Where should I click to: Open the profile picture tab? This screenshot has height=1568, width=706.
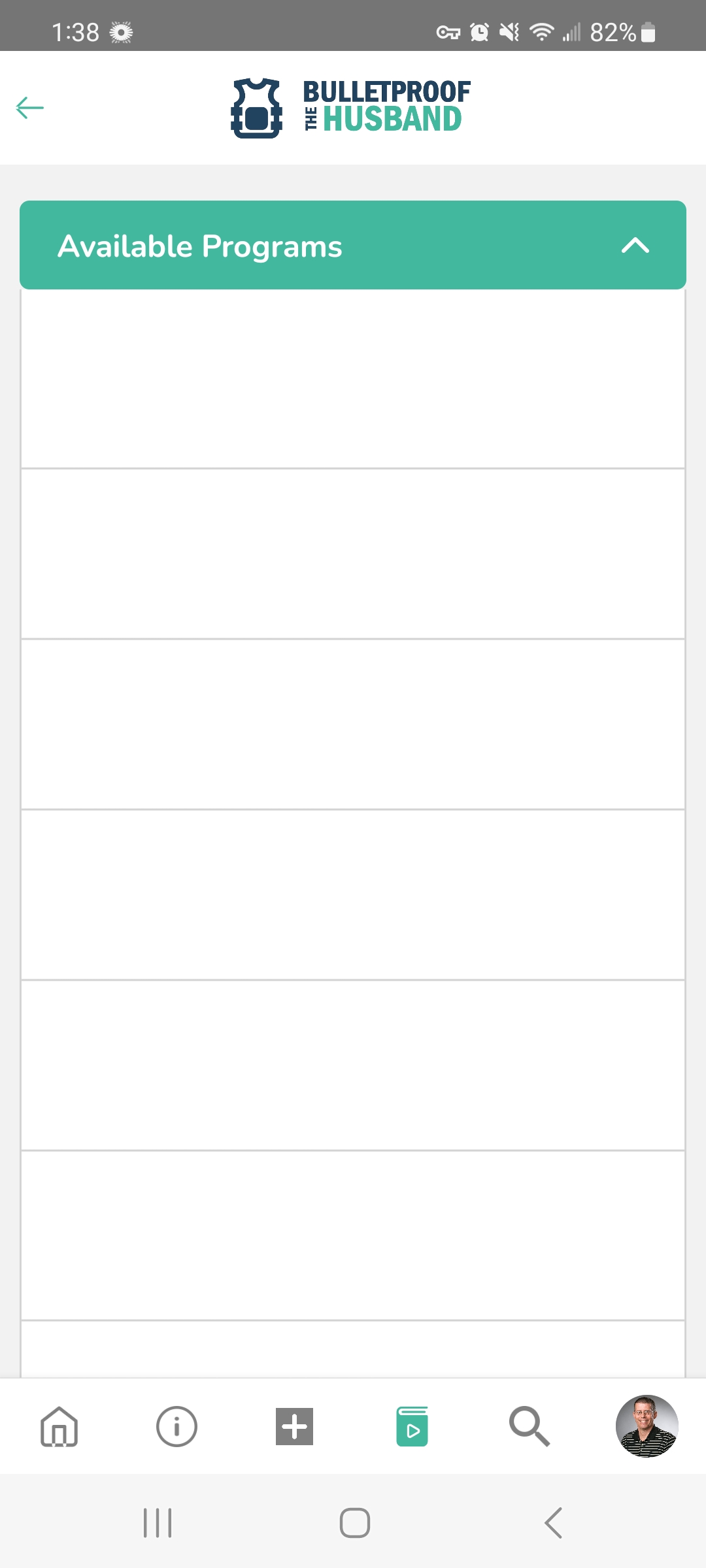(647, 1426)
